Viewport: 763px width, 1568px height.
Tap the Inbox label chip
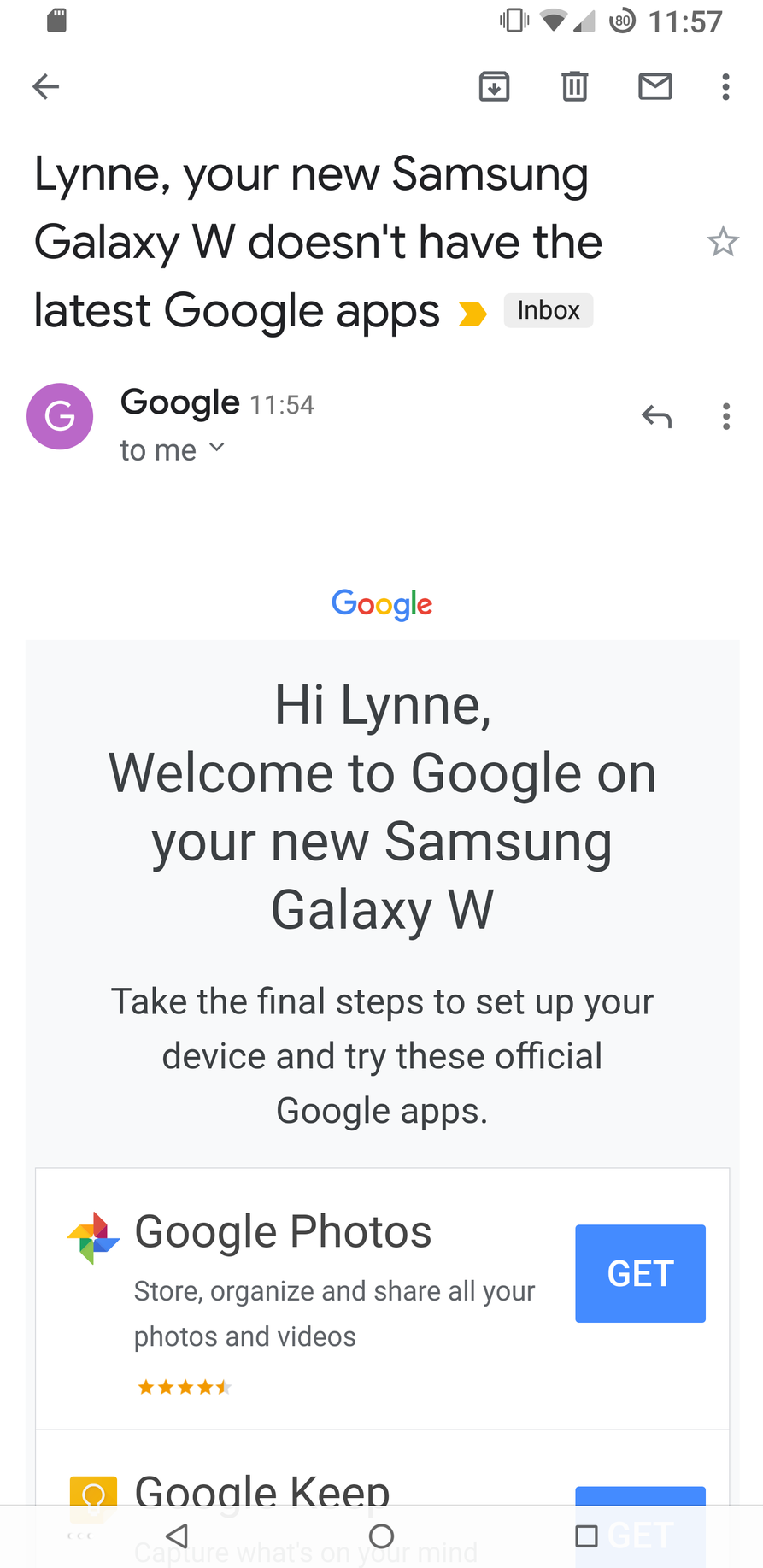[548, 310]
